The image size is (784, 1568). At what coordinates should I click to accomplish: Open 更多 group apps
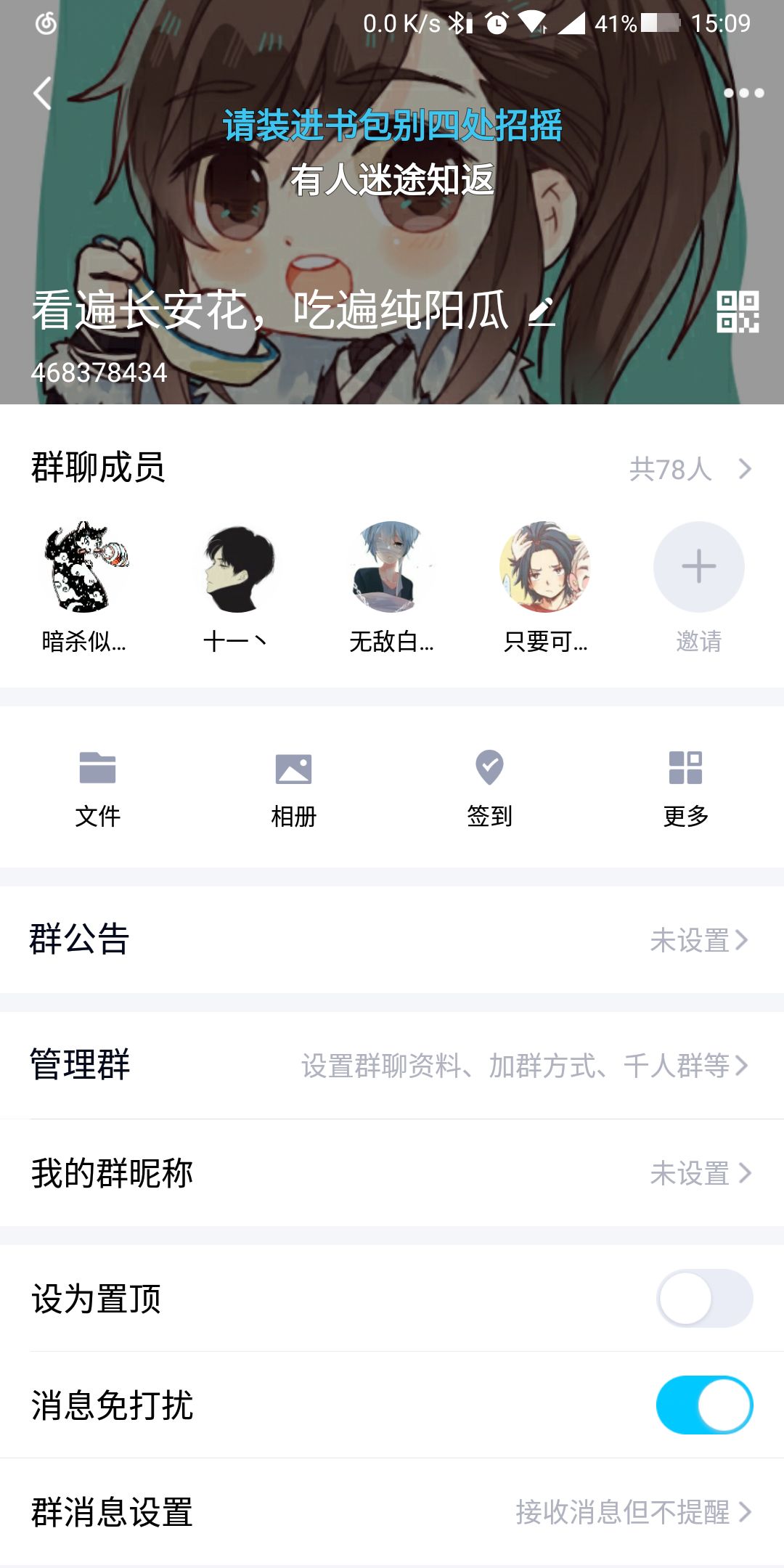(x=686, y=788)
